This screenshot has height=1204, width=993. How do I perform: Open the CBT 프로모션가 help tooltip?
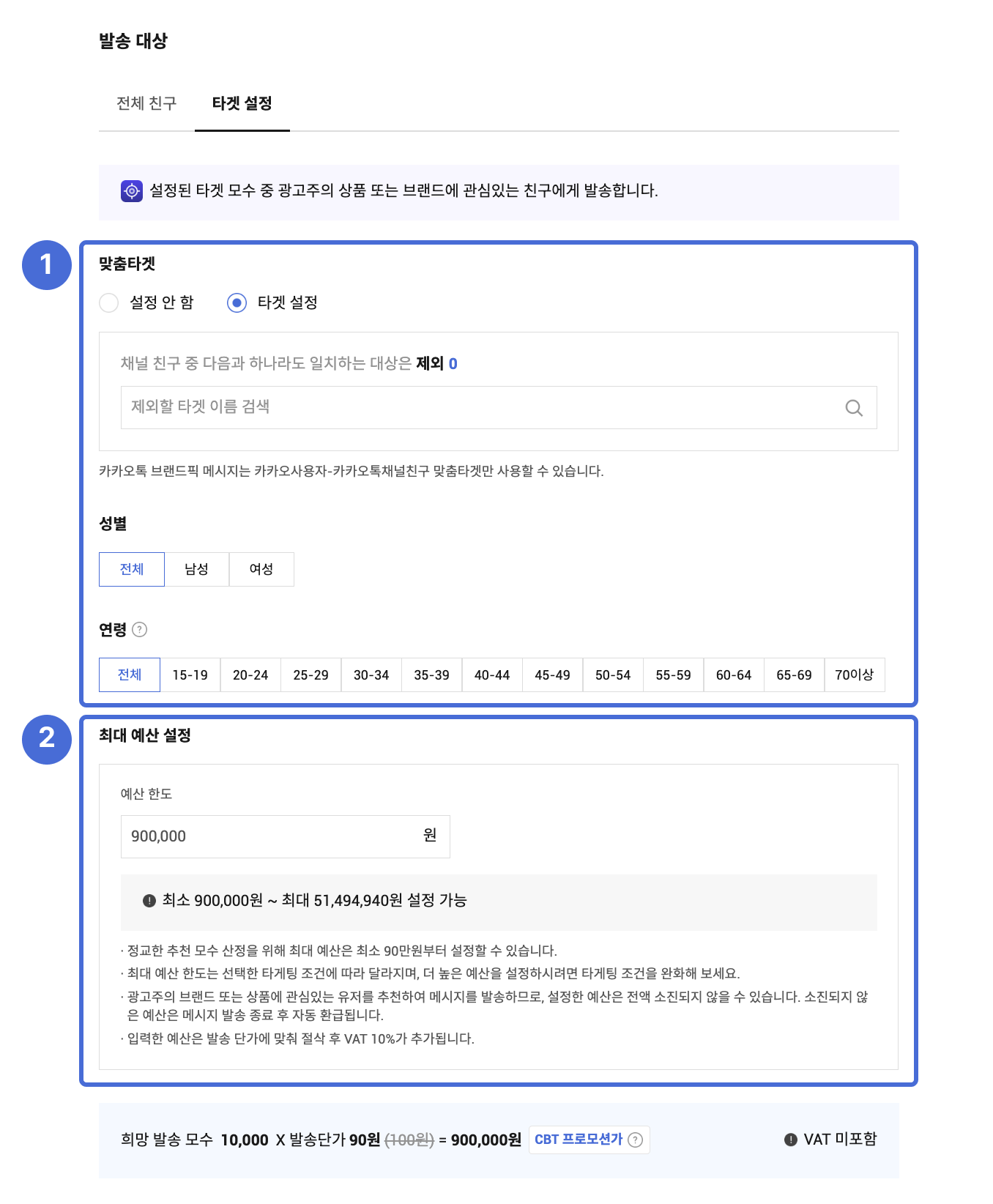point(636,1140)
